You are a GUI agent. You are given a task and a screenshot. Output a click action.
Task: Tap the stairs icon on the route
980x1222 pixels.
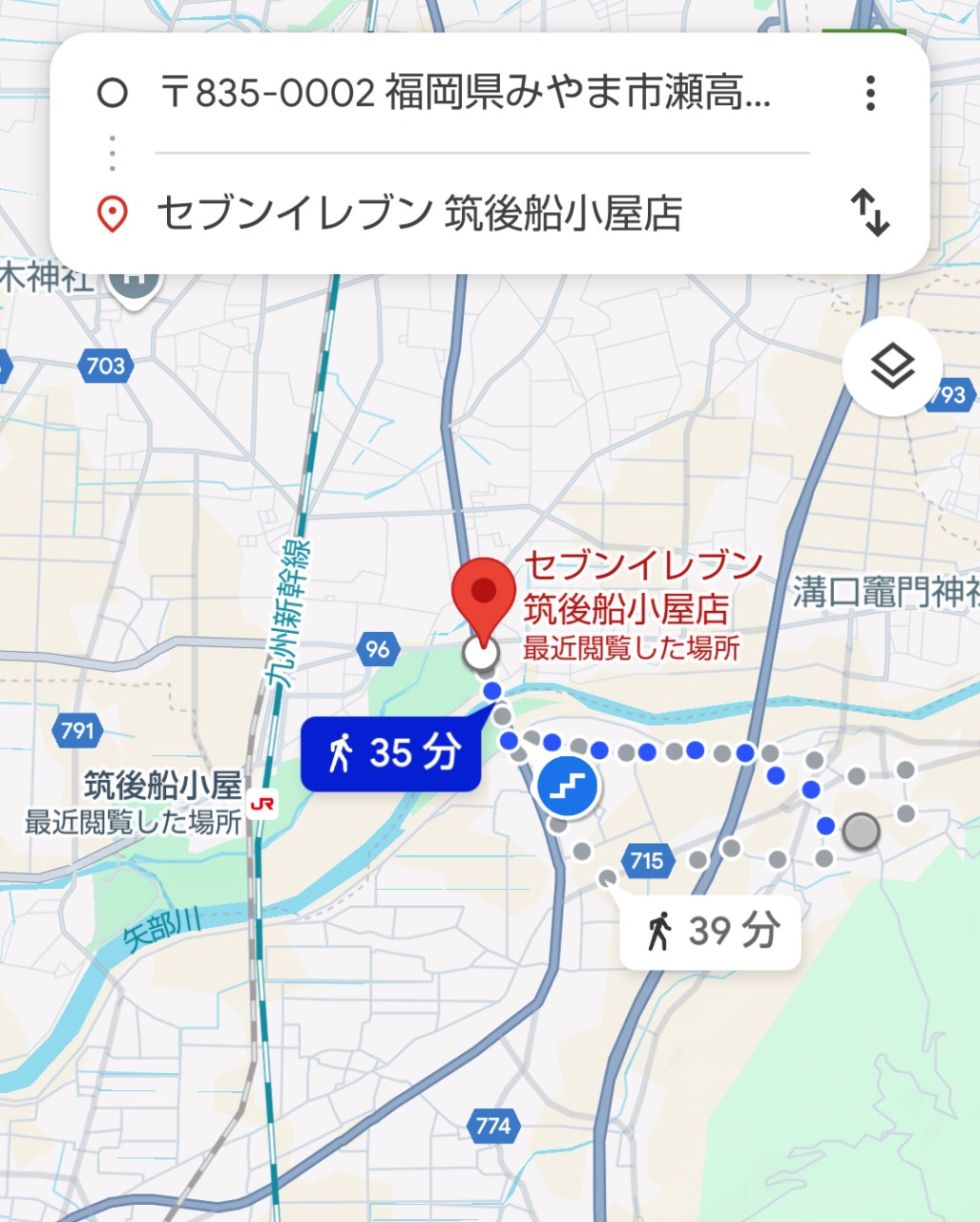click(x=568, y=787)
